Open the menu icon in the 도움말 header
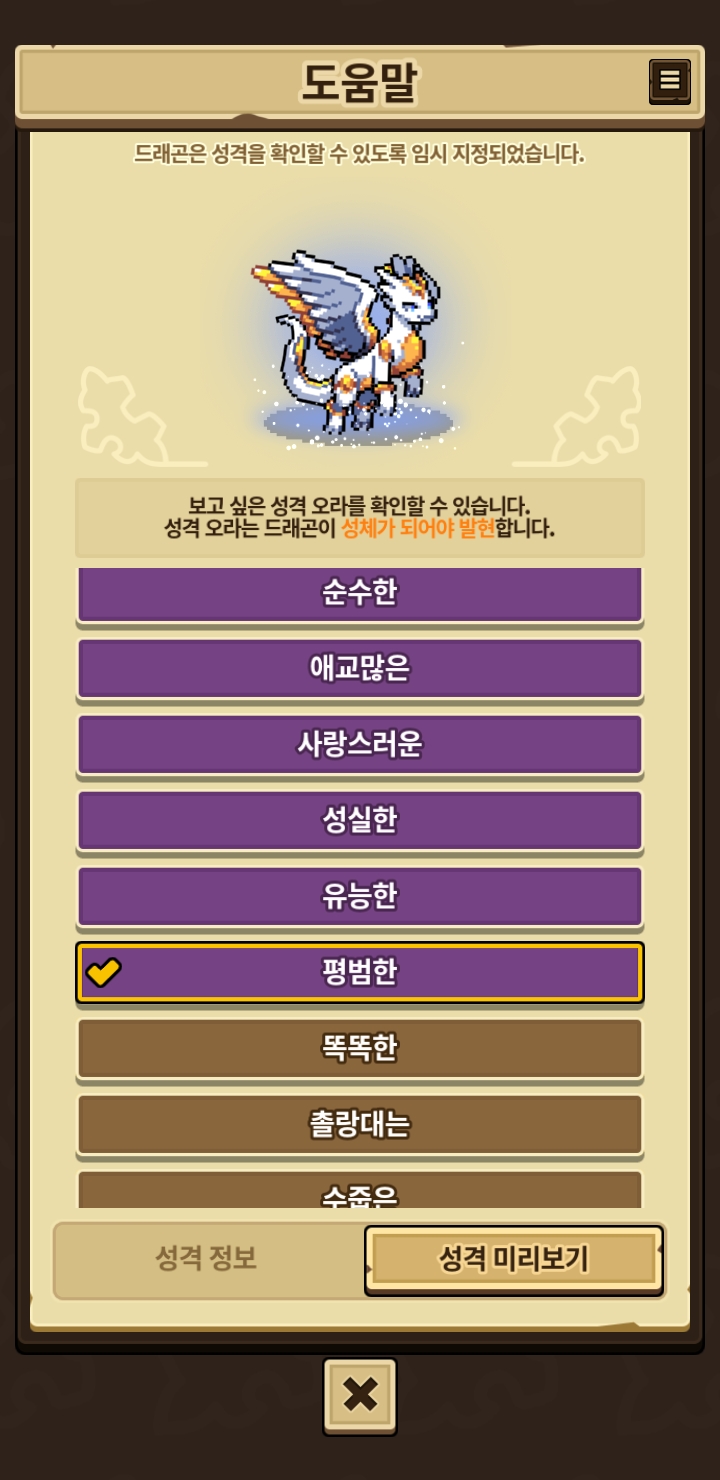 [669, 81]
